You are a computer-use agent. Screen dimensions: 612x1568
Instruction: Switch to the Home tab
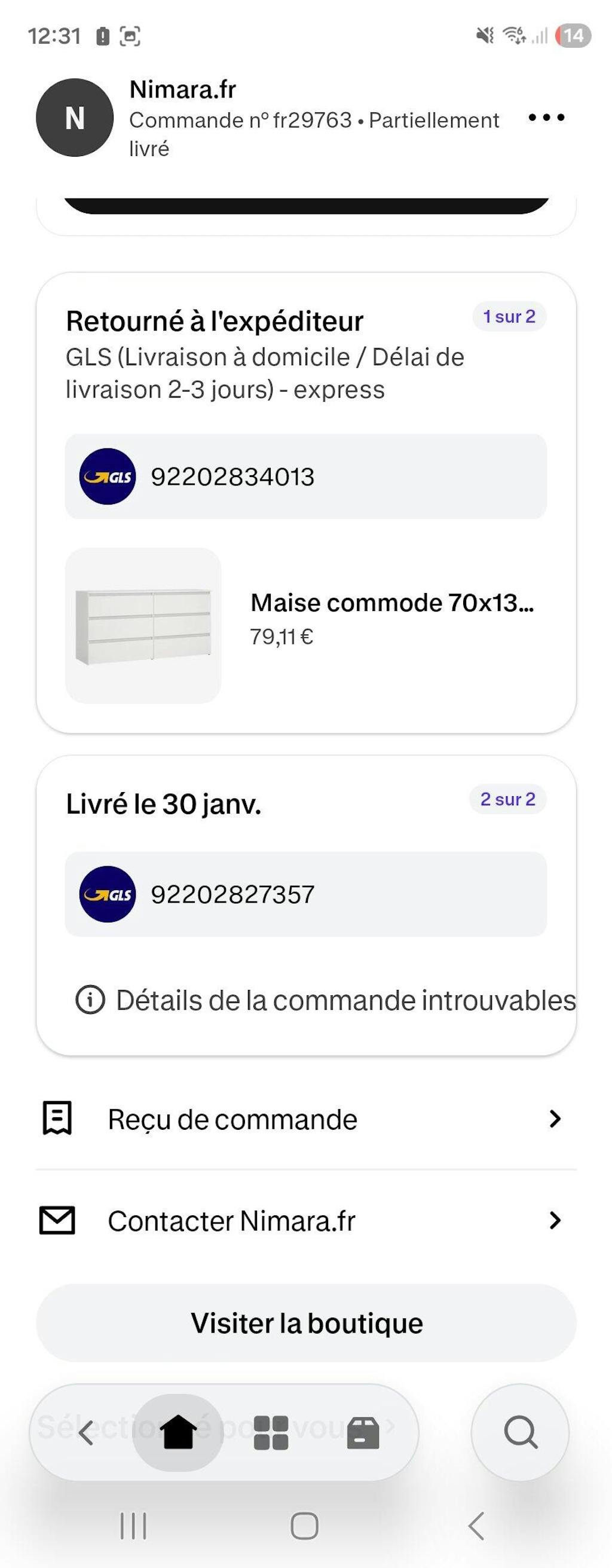[x=178, y=1432]
